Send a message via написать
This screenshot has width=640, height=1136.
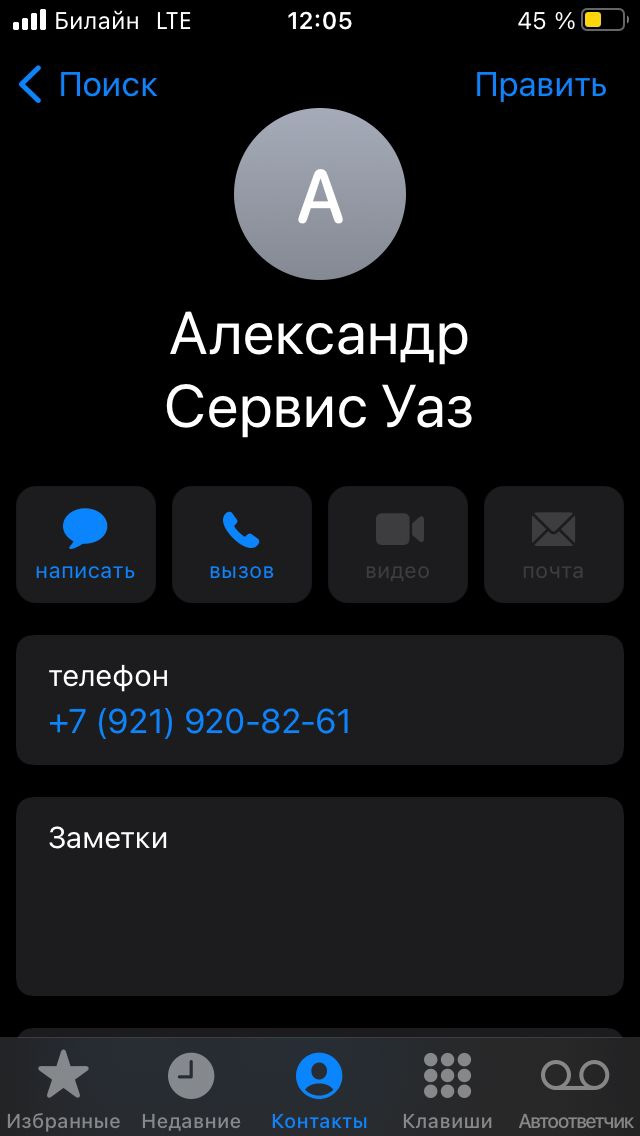click(86, 544)
